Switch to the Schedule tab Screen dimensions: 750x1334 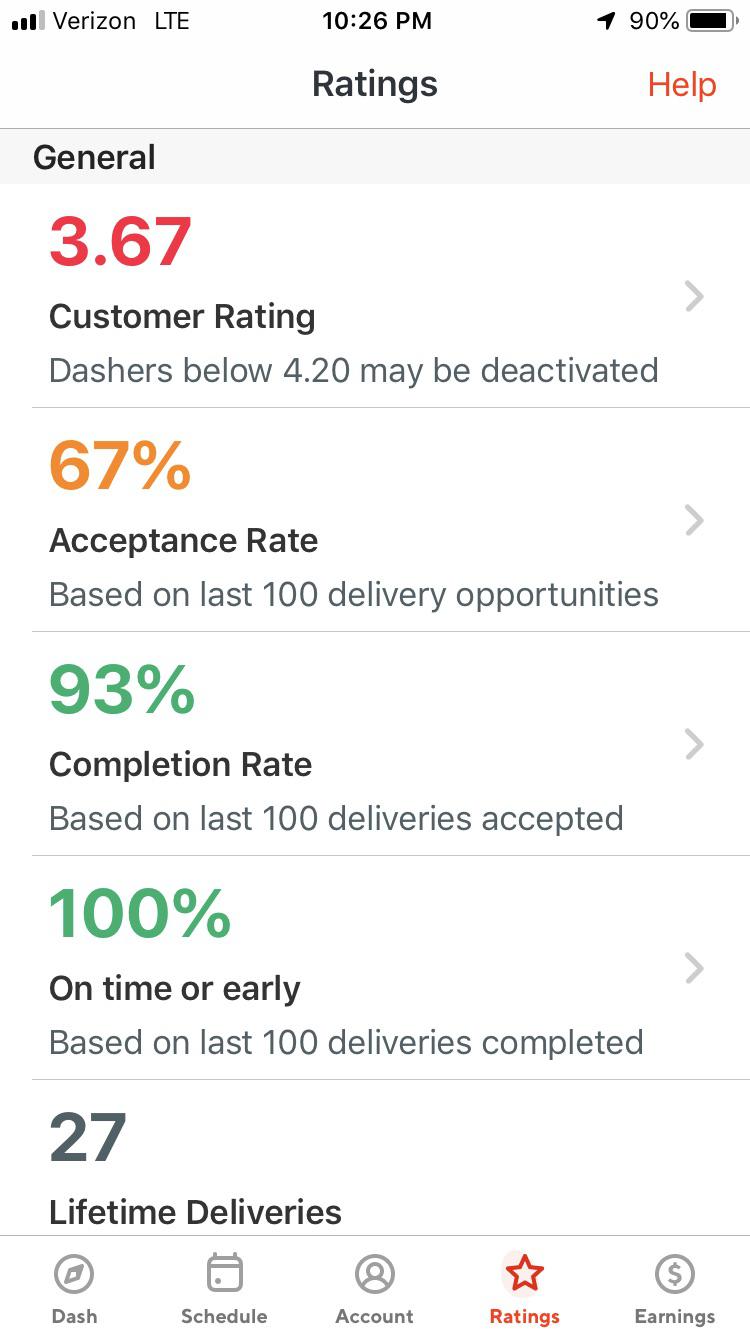(x=224, y=1290)
